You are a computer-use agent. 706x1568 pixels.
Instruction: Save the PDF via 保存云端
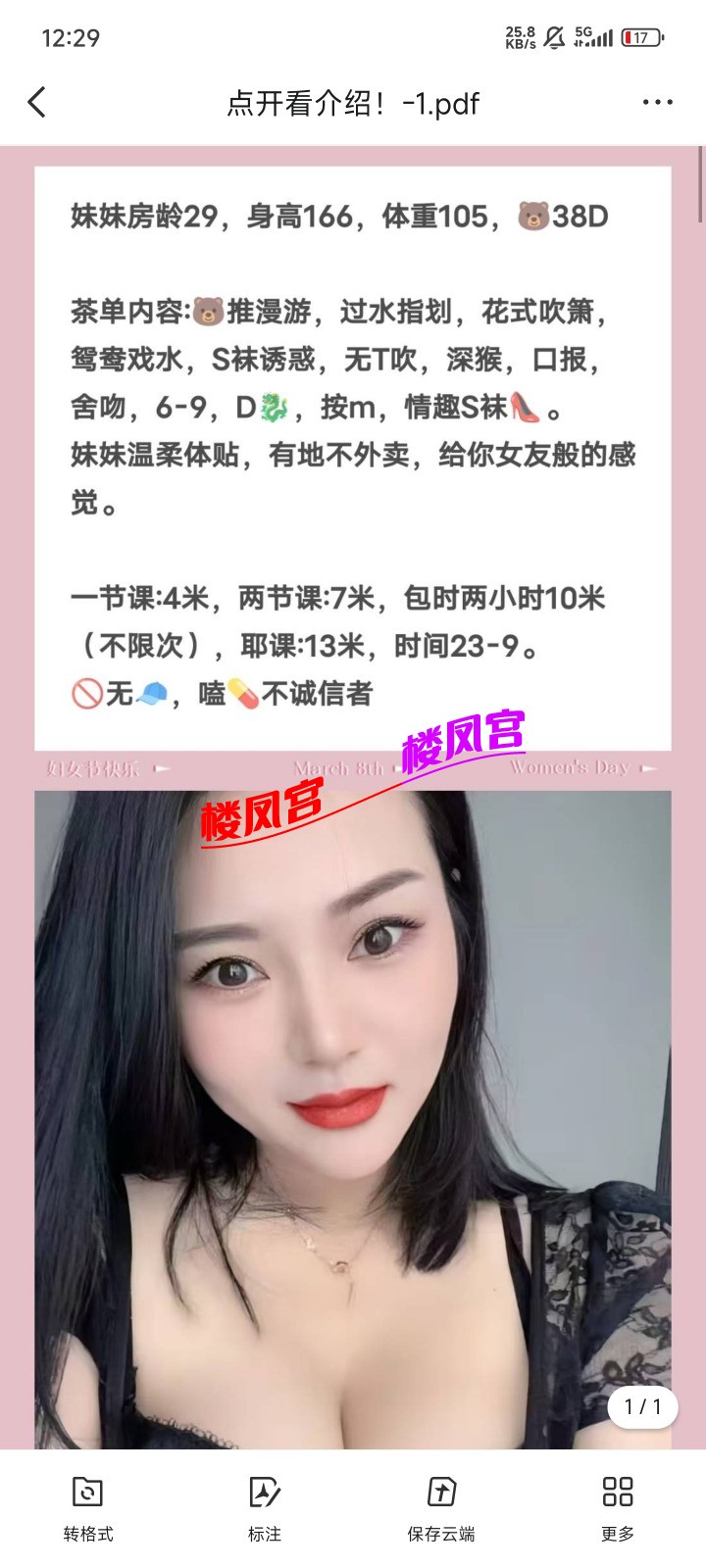point(441,1507)
